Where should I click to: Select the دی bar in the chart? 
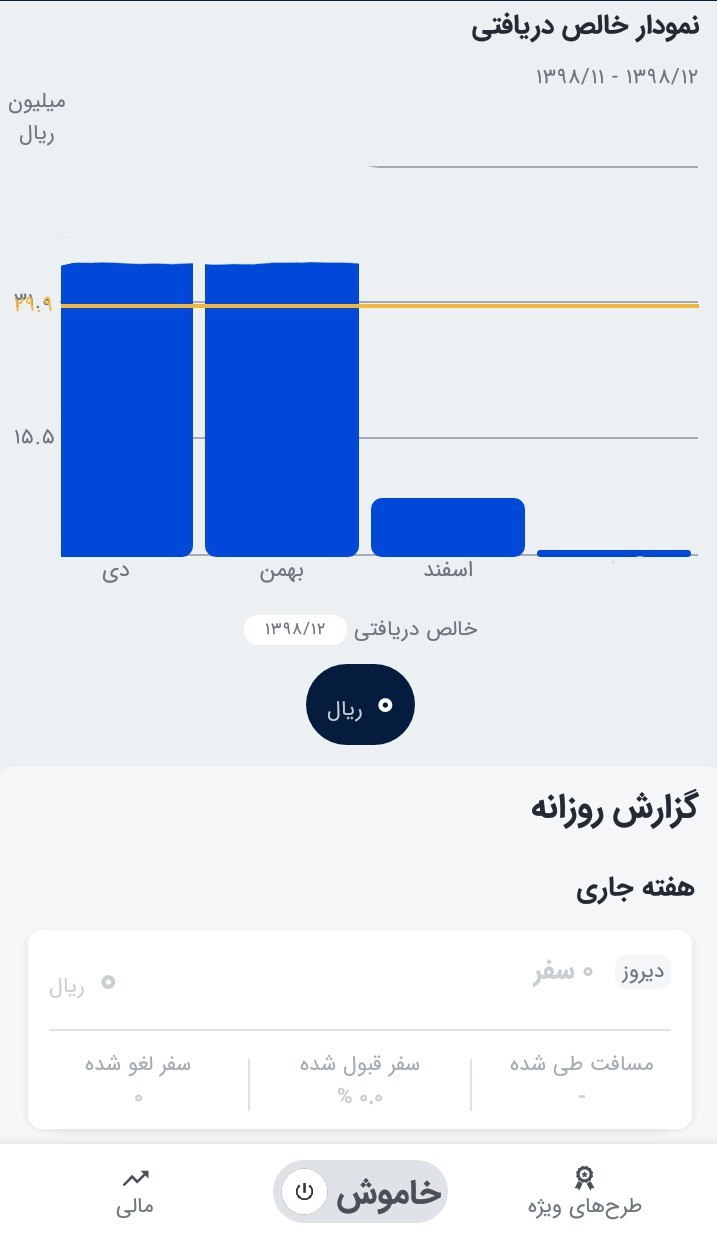click(x=127, y=410)
